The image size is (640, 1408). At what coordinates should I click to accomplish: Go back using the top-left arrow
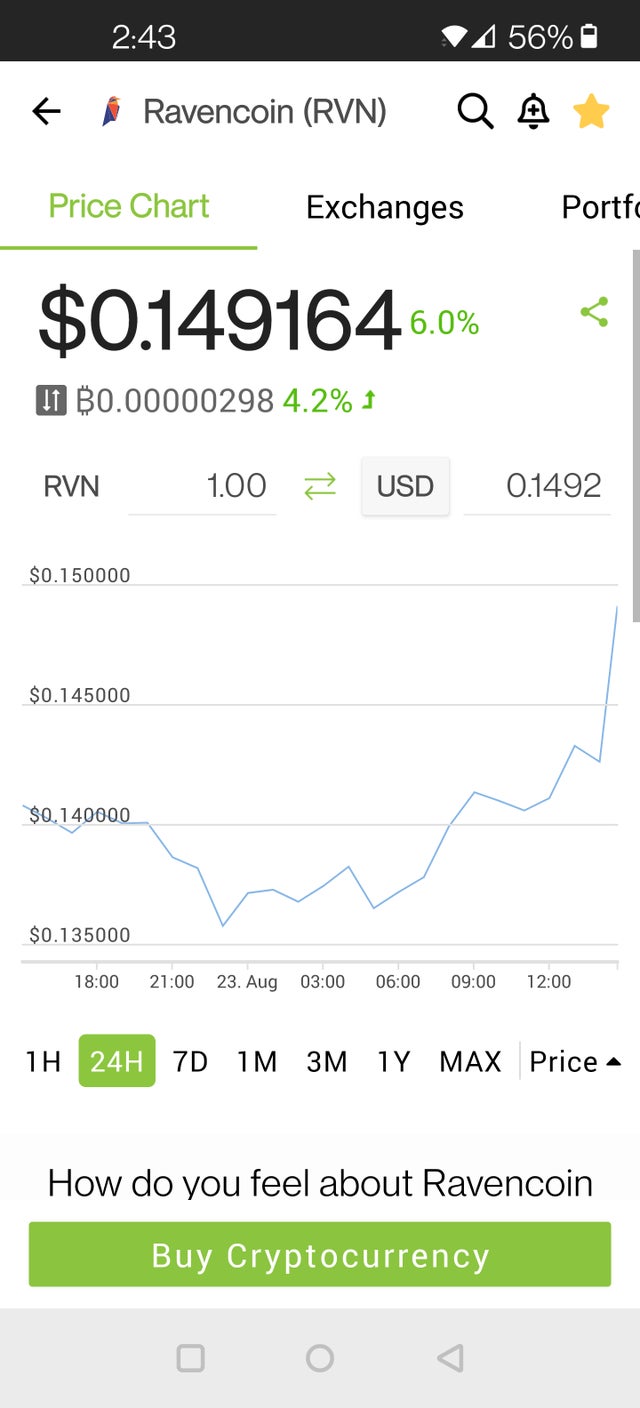coord(46,112)
